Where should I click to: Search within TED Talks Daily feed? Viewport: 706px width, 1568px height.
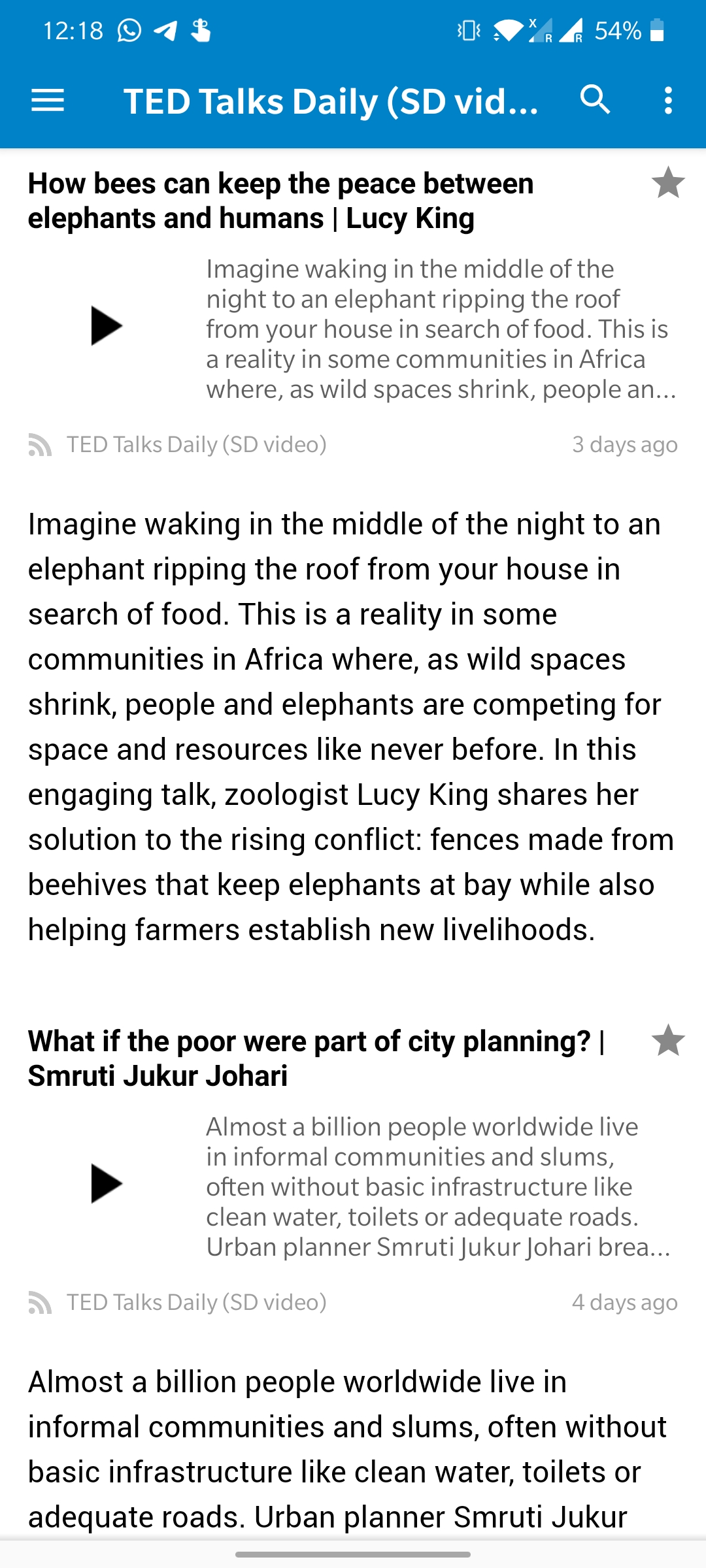(595, 101)
